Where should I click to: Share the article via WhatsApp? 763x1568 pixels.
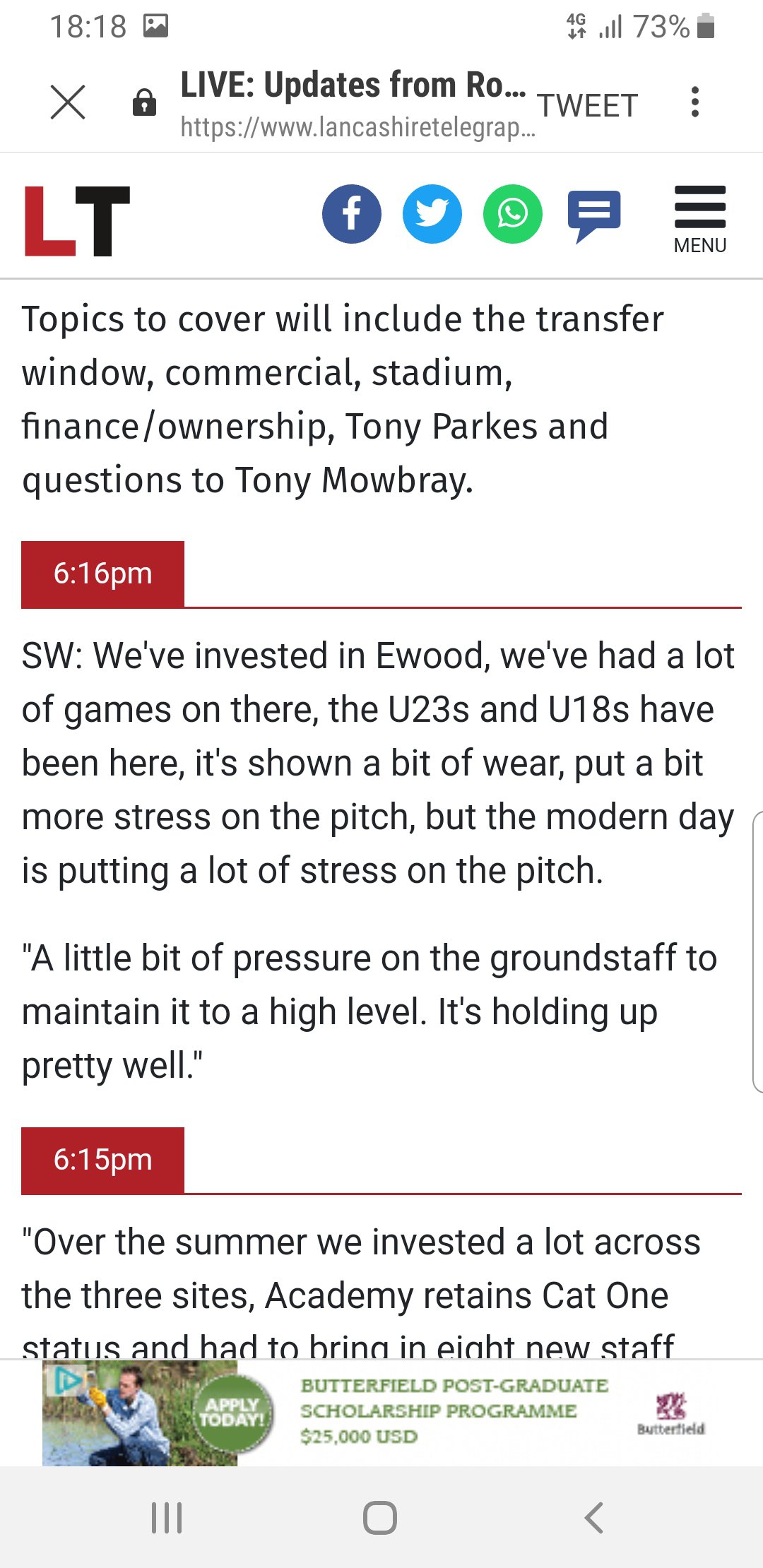coord(513,214)
